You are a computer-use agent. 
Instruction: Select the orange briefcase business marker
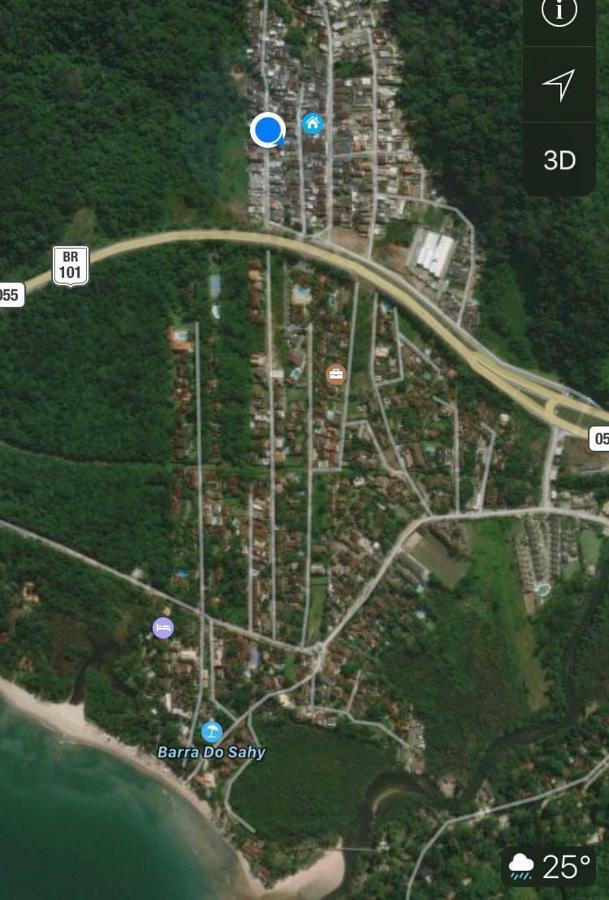click(336, 375)
